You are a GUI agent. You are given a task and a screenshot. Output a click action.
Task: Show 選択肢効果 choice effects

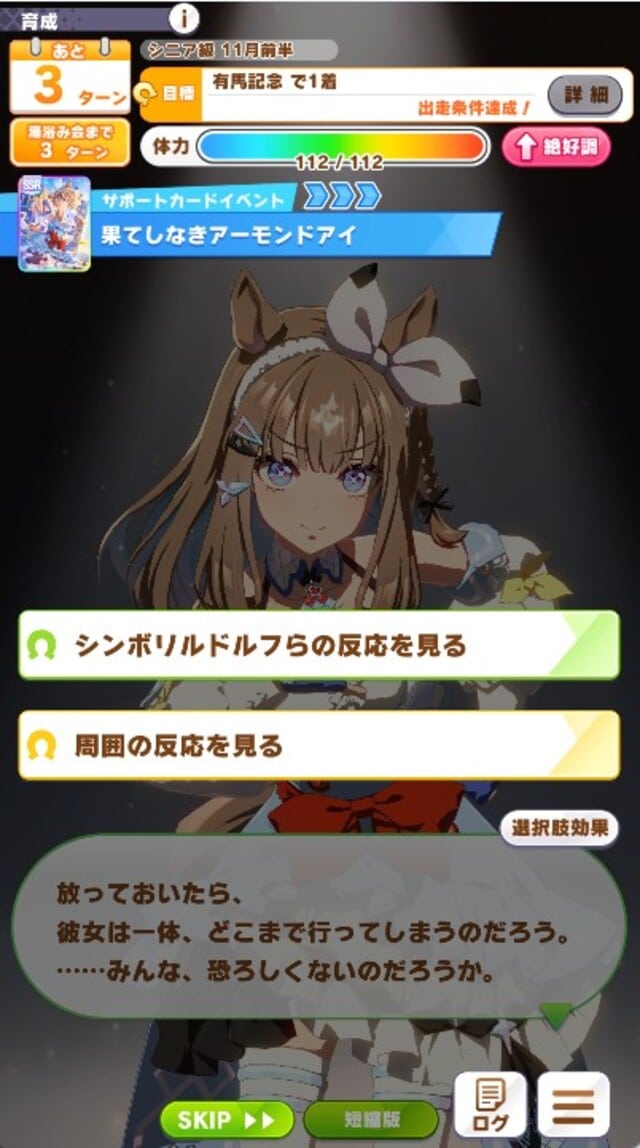(559, 828)
